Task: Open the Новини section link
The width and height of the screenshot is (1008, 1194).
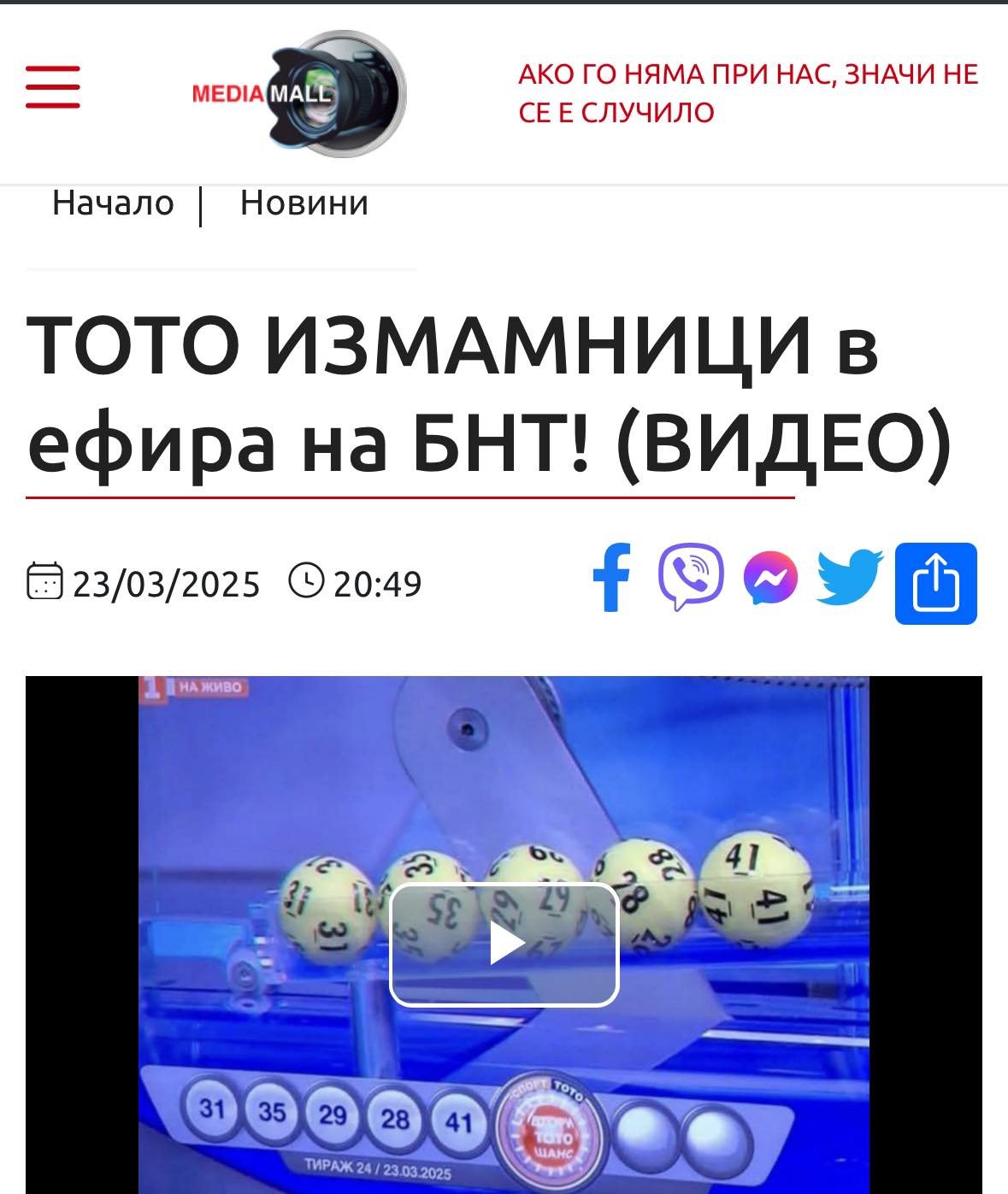Action: tap(304, 203)
